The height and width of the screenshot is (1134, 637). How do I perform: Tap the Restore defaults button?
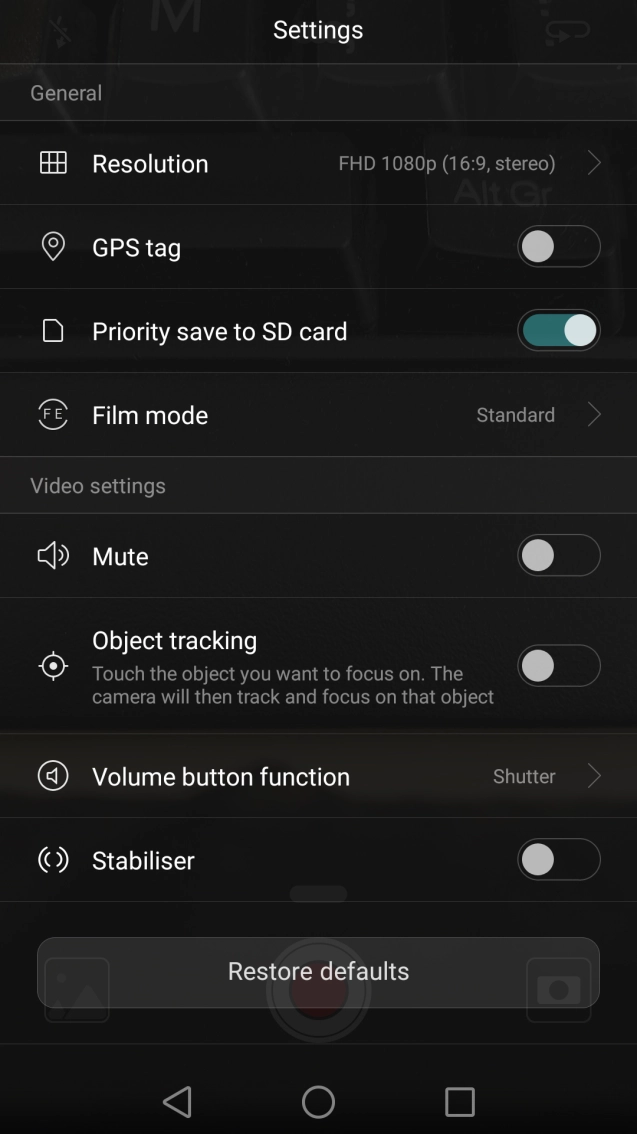coord(318,971)
